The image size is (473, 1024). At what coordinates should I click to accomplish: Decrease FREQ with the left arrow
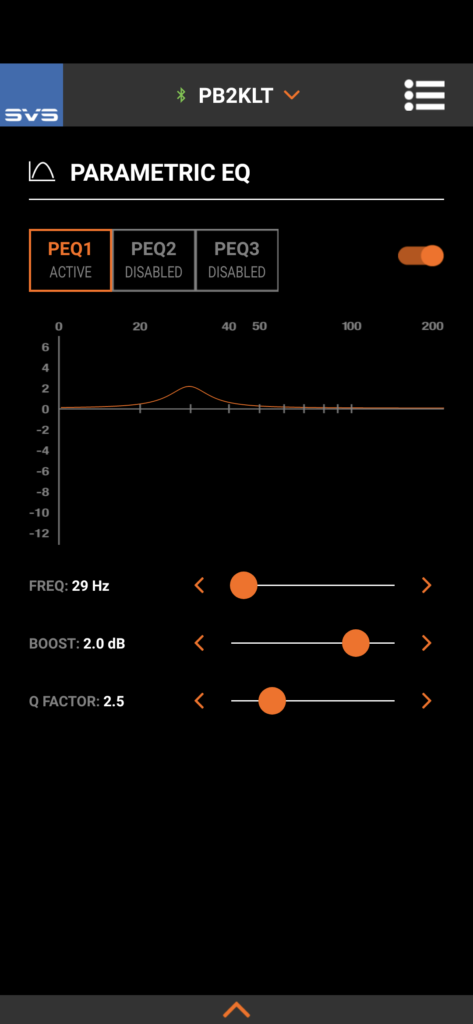point(200,585)
